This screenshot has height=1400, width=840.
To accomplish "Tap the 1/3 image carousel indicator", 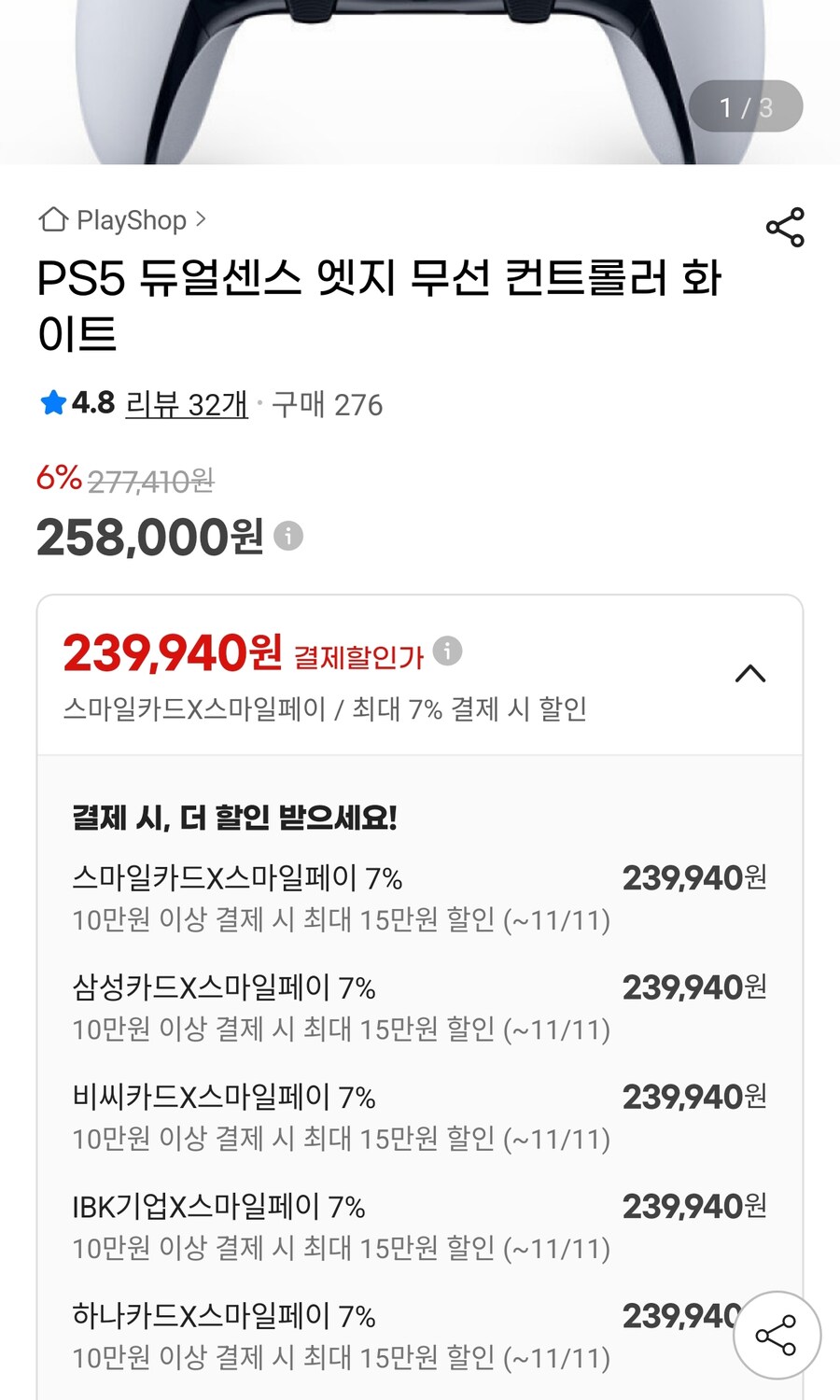I will point(744,106).
